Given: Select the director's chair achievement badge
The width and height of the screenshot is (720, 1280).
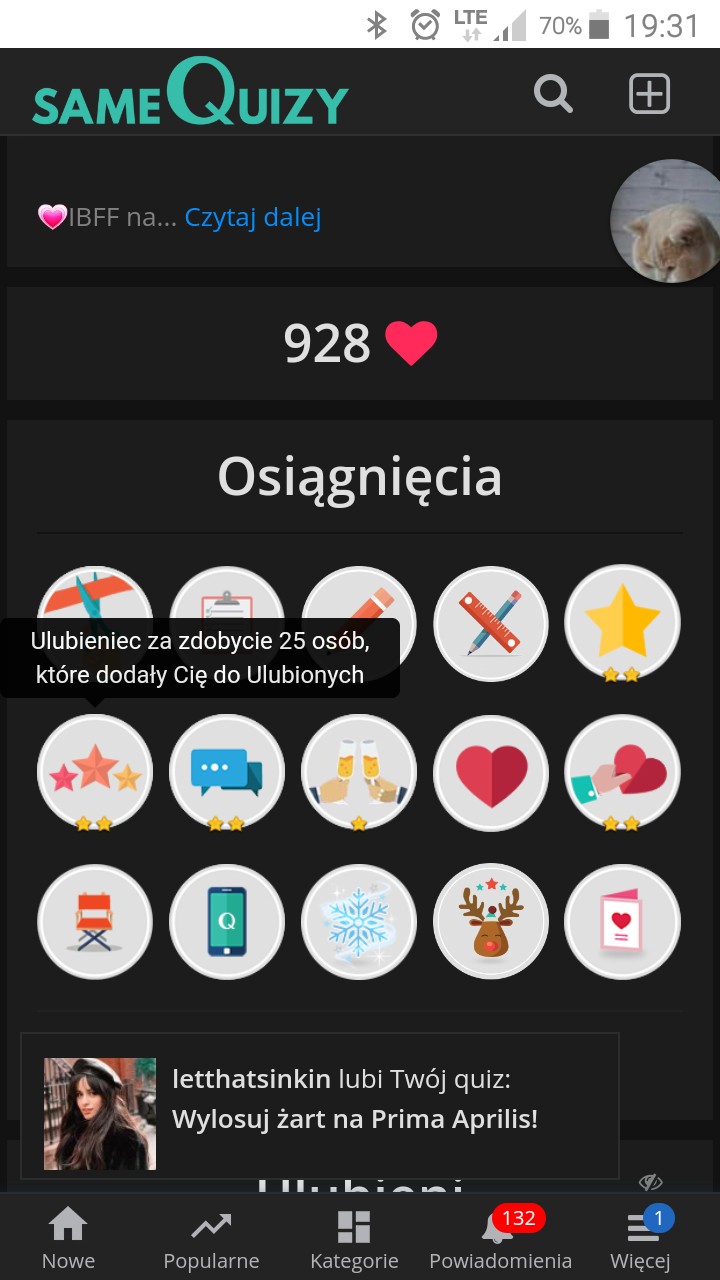Looking at the screenshot, I should [95, 921].
